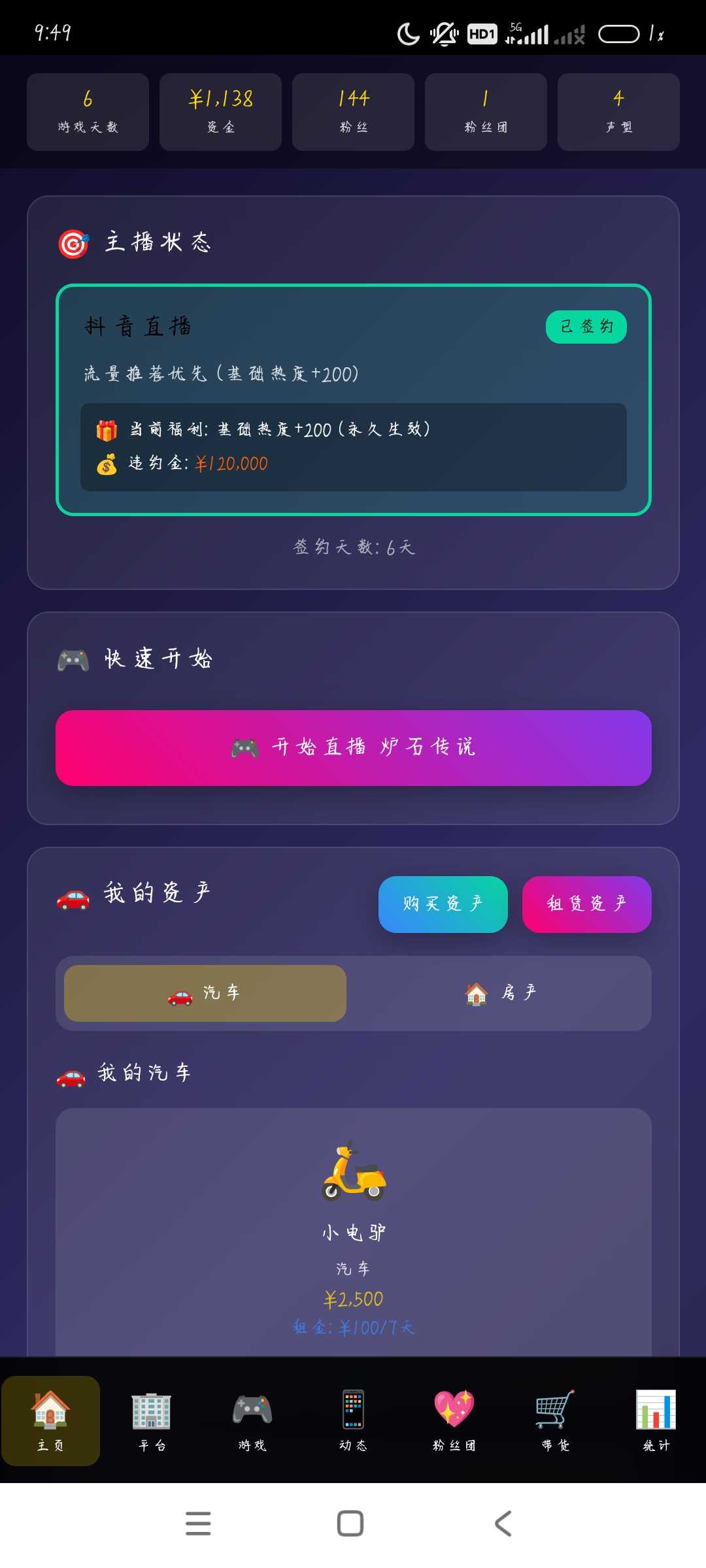Go back with the system back button
The height and width of the screenshot is (1568, 706).
click(503, 1524)
